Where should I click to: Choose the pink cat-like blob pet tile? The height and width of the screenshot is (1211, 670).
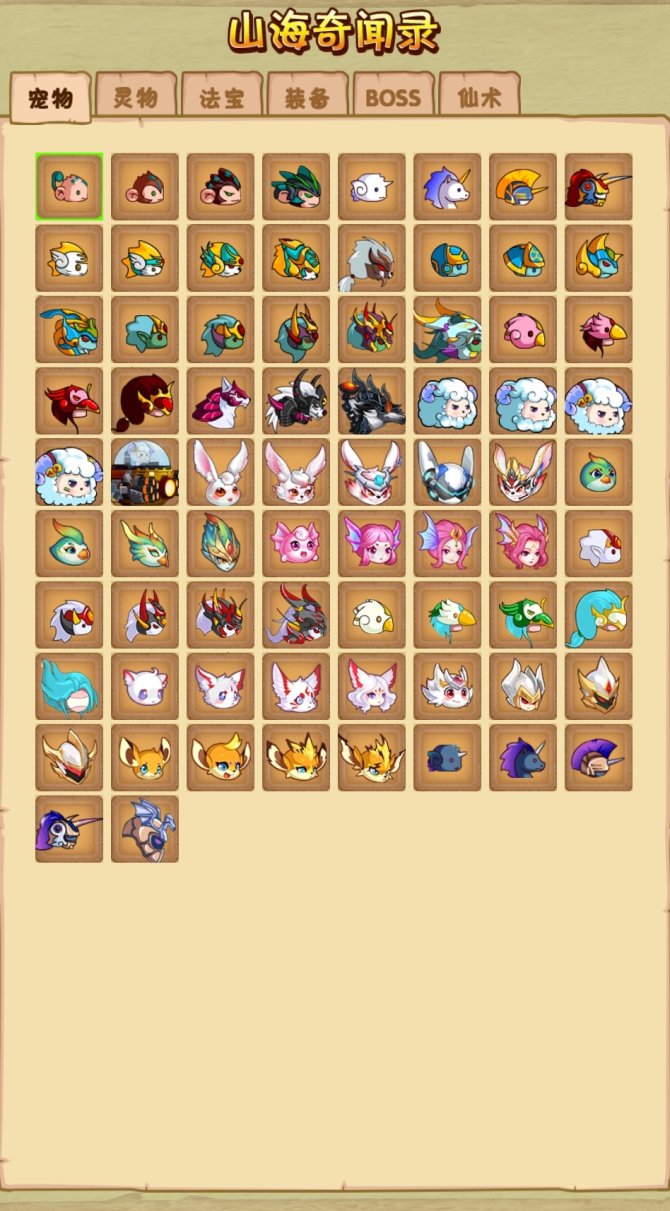(x=296, y=544)
